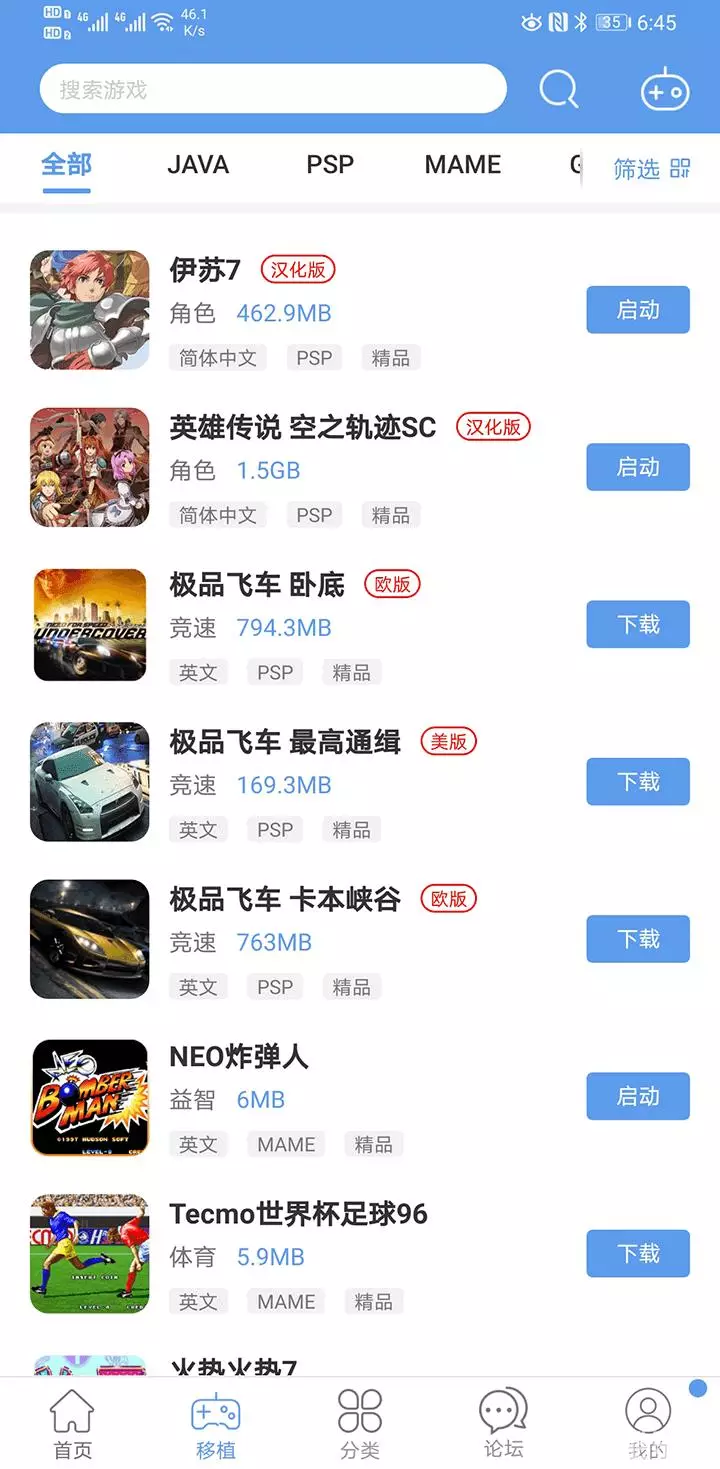Tap the 简体中文 tag under 英雄传说 空之轨迹SC
Image resolution: width=720 pixels, height=1469 pixels.
point(218,515)
